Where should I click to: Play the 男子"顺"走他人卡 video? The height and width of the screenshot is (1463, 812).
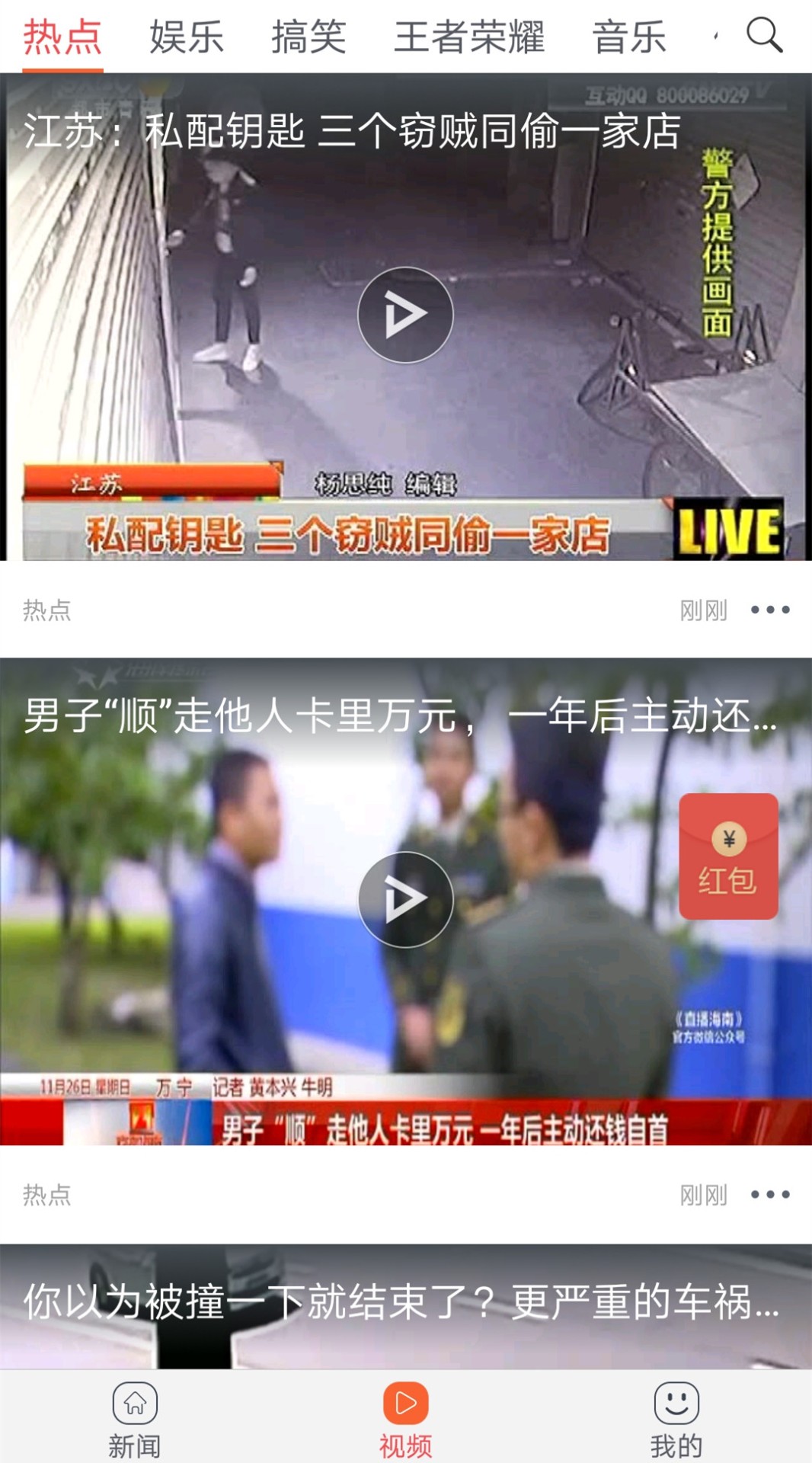tap(405, 899)
